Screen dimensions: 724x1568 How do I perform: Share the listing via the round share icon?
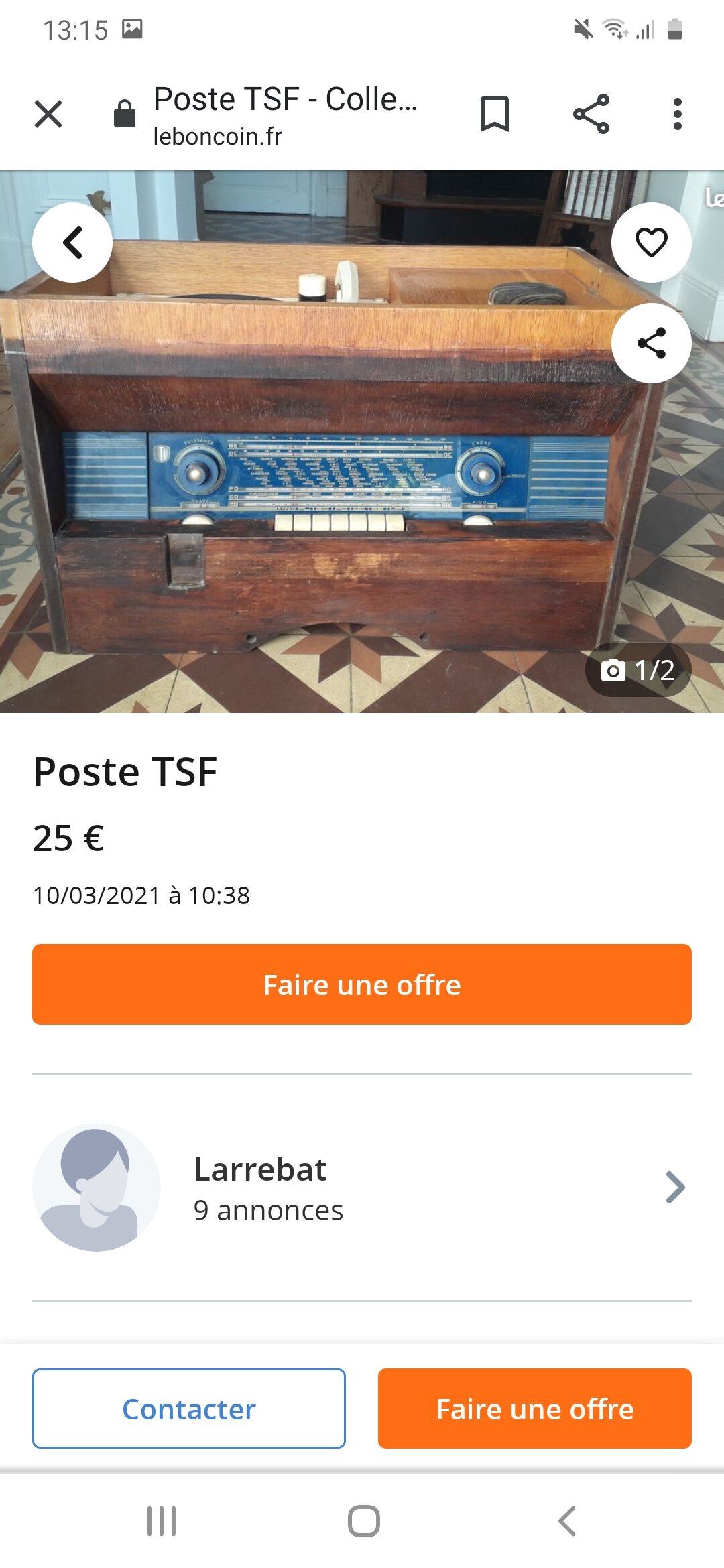(x=652, y=343)
